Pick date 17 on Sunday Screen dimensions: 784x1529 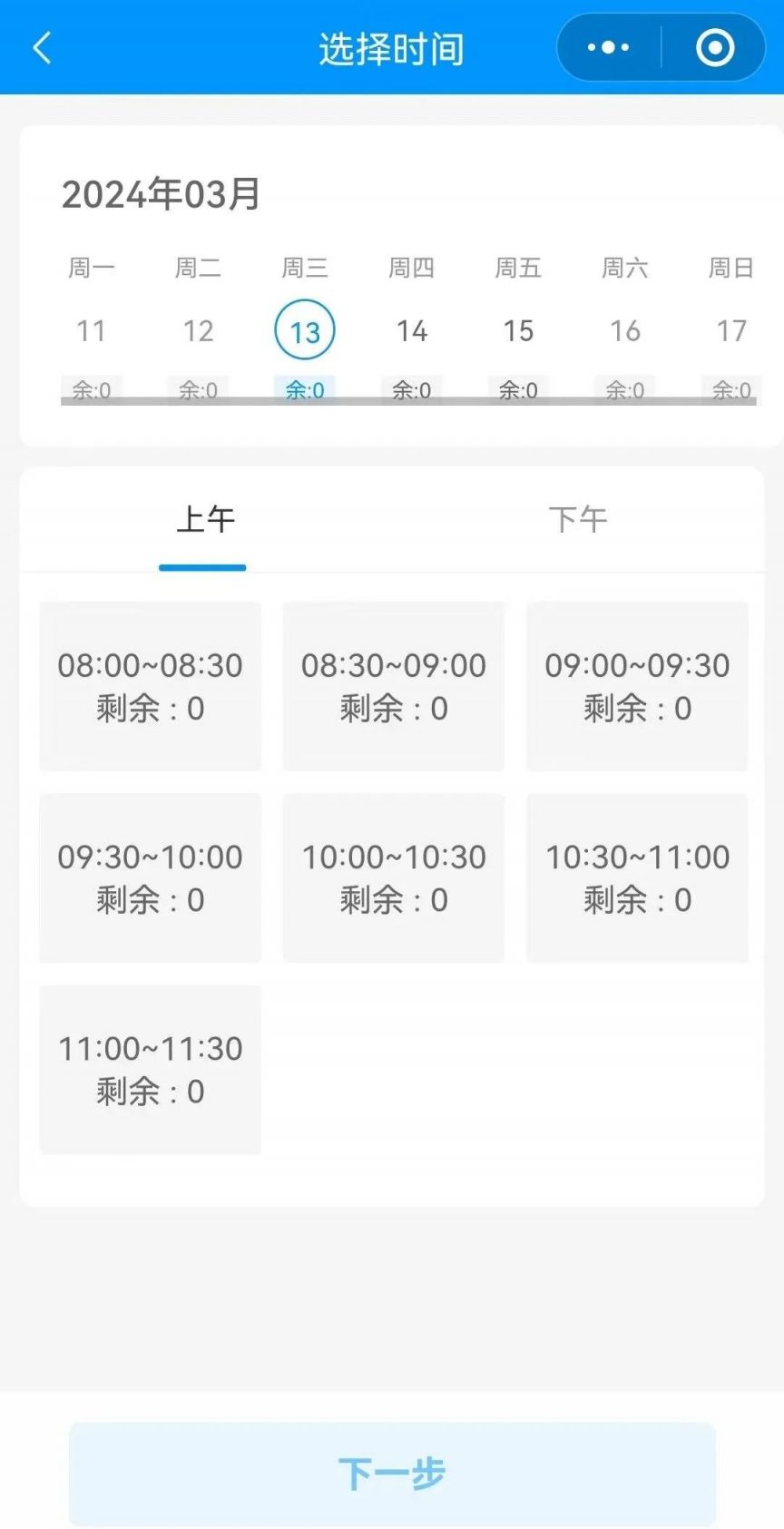click(731, 331)
